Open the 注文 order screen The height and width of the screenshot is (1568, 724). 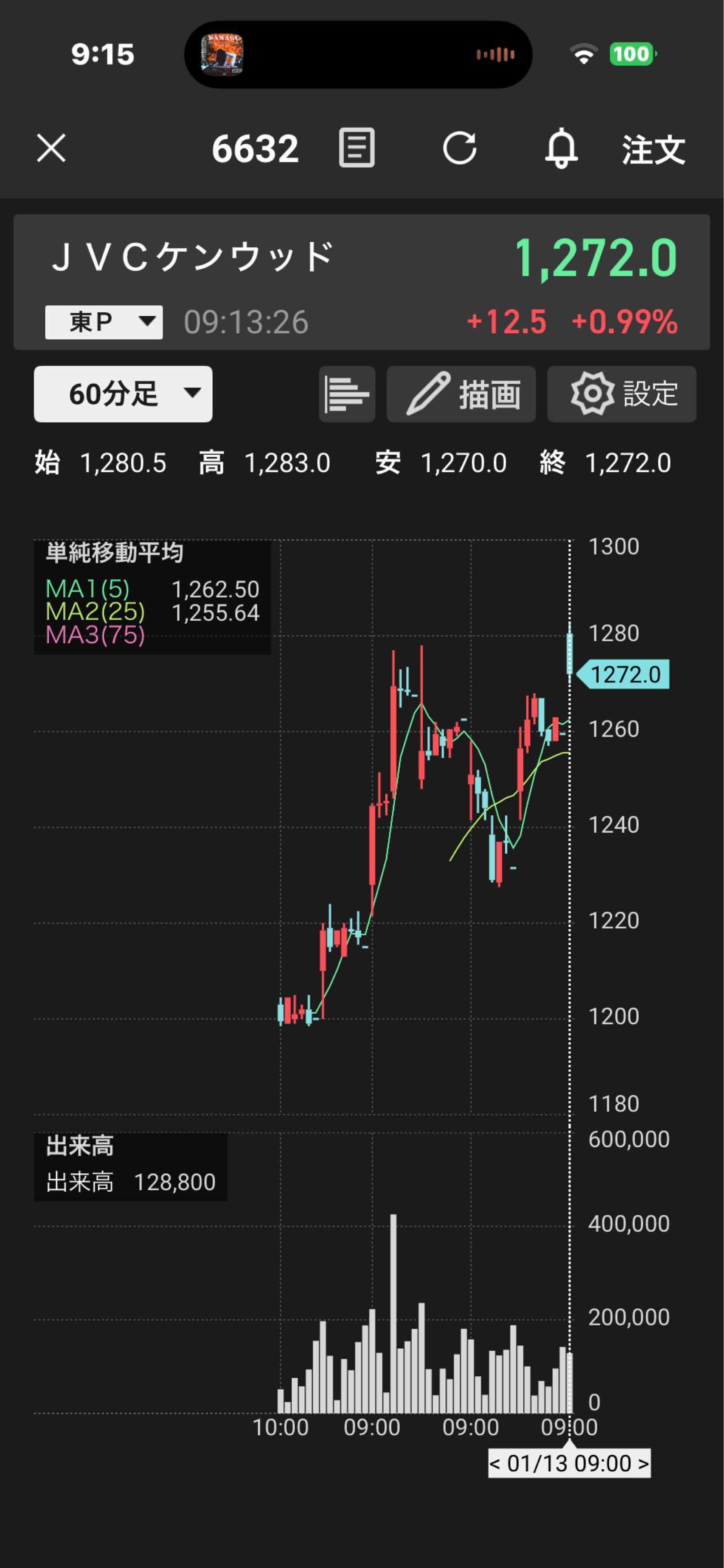(653, 149)
